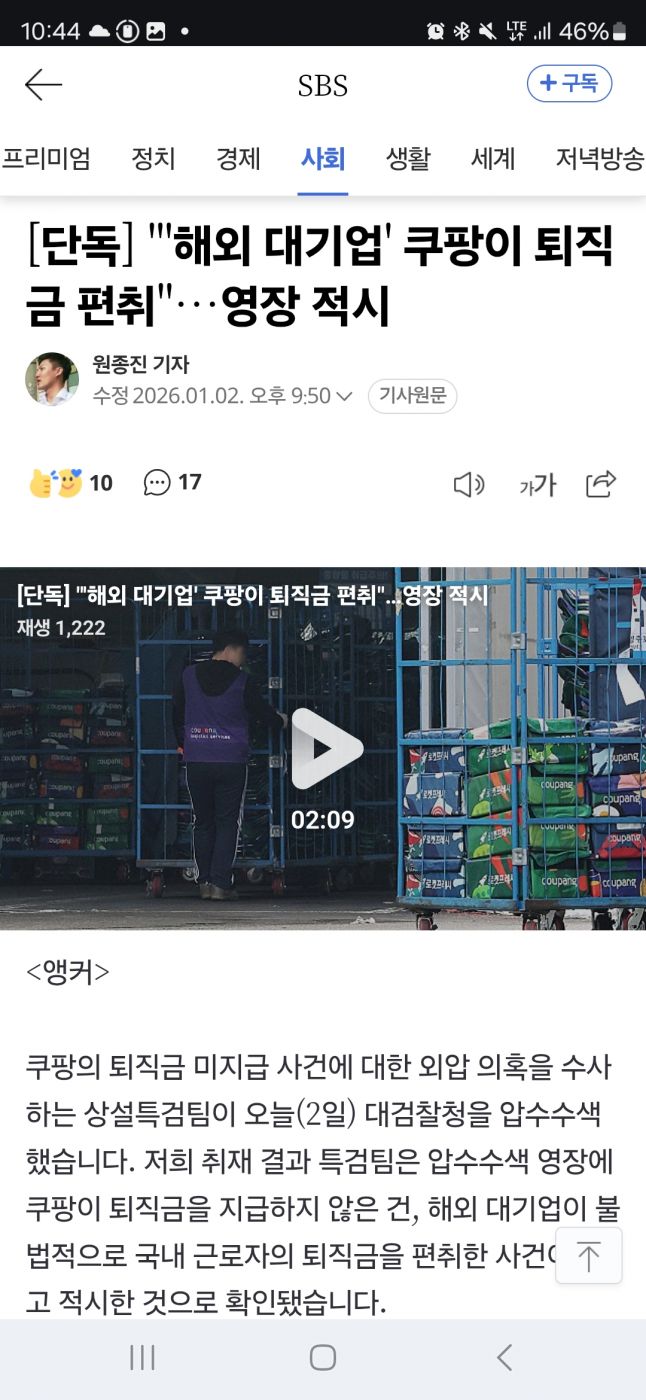Tap the system home button
The width and height of the screenshot is (646, 1400).
(322, 1357)
